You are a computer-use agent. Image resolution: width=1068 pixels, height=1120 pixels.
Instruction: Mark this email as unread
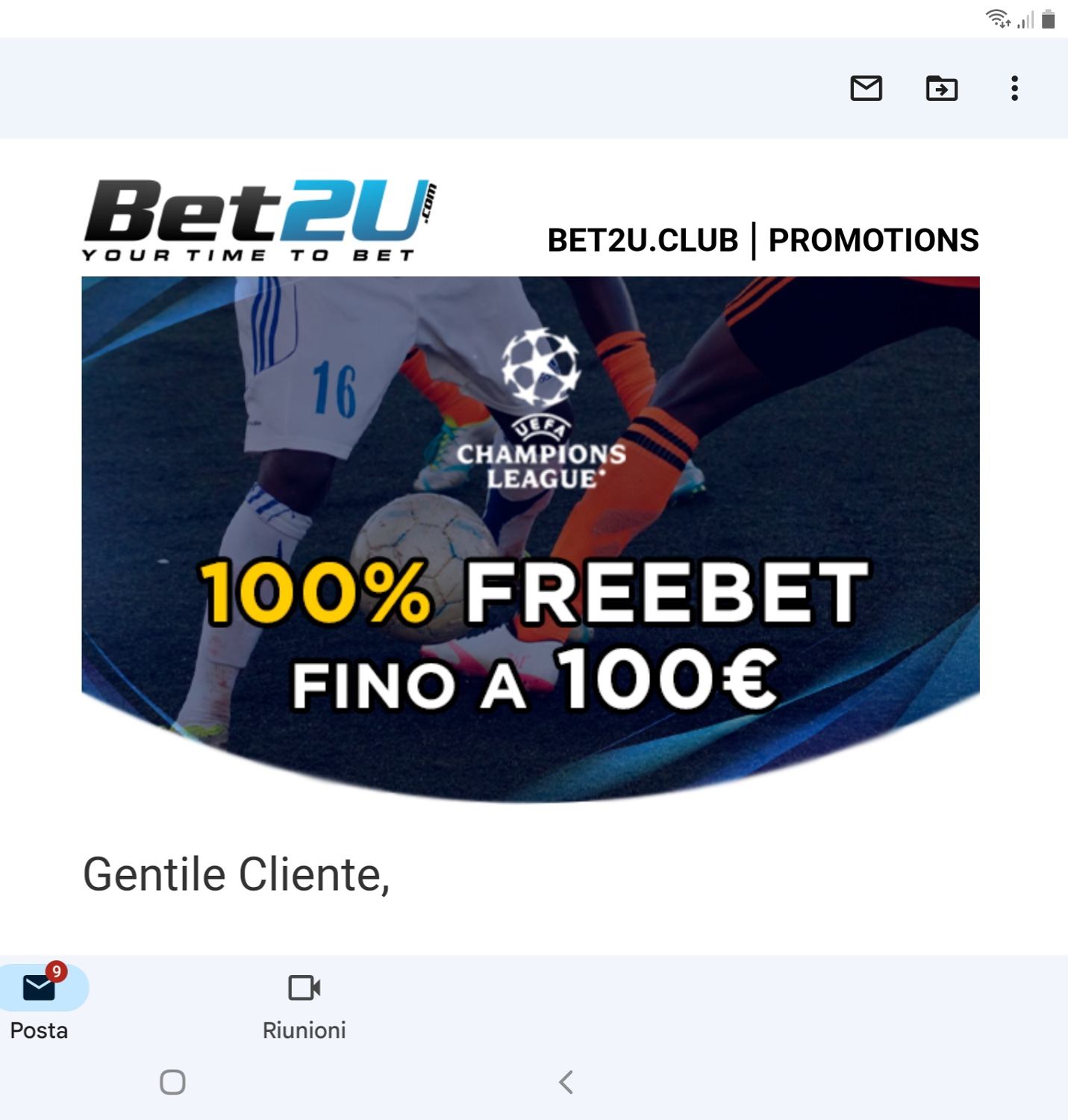click(866, 88)
